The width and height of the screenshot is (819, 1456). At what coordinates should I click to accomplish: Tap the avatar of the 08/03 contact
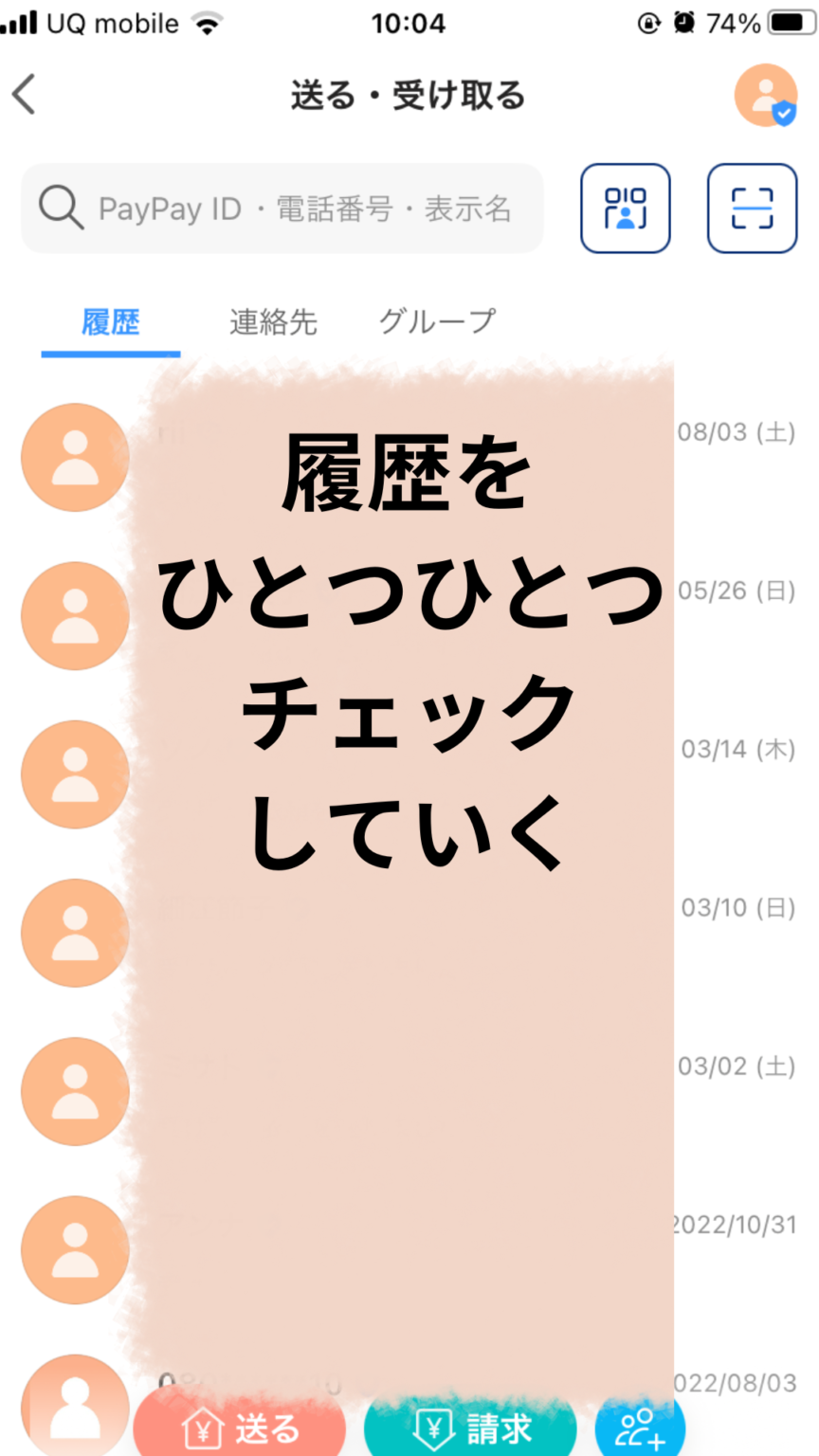(75, 457)
